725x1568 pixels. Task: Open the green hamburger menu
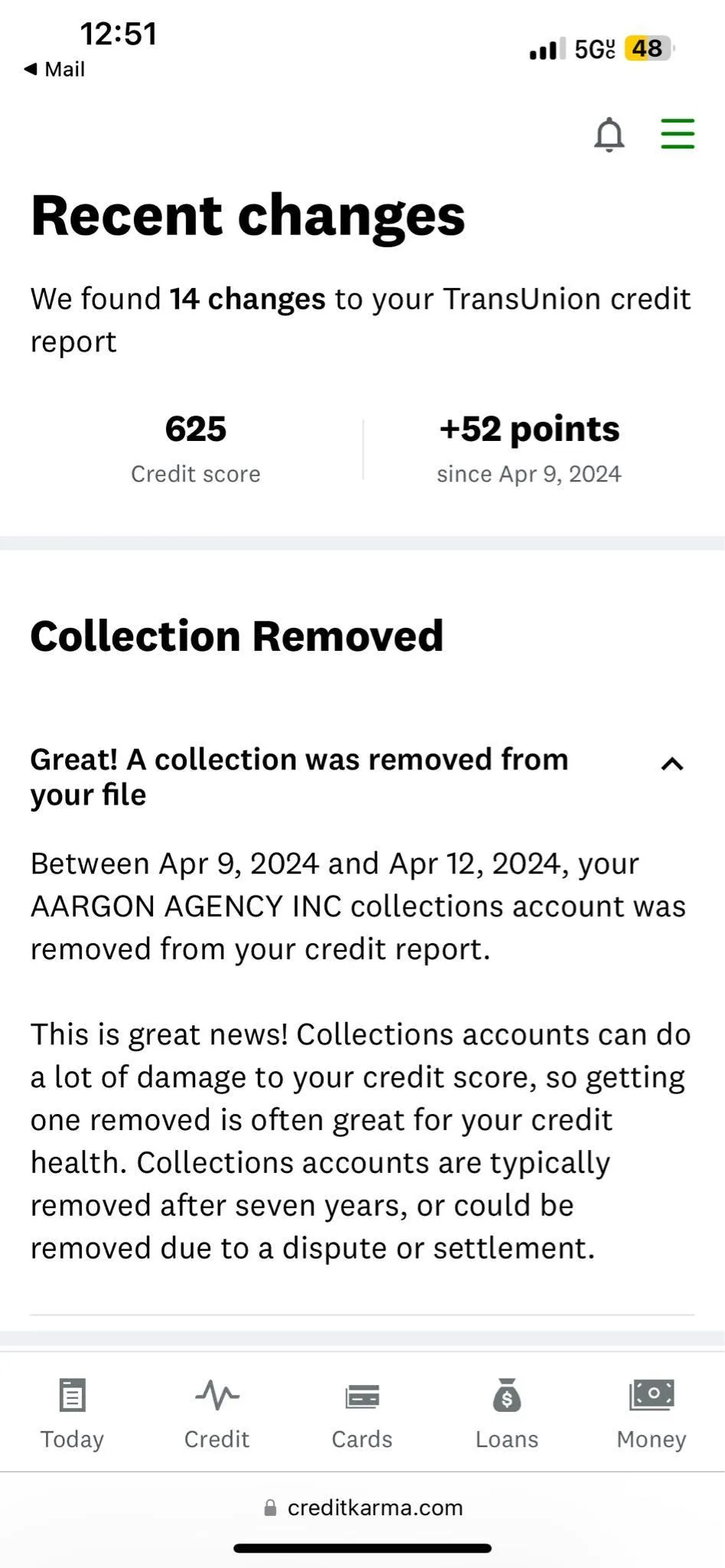678,133
